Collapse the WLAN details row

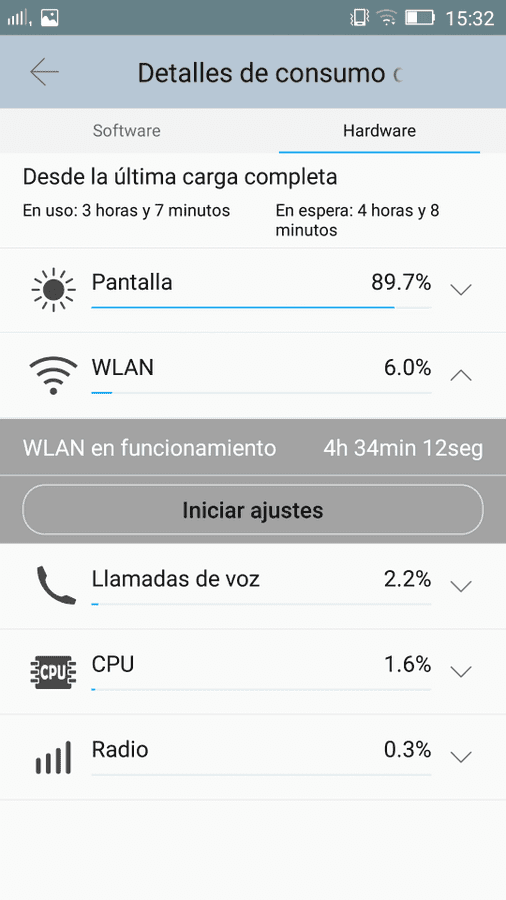[253, 375]
